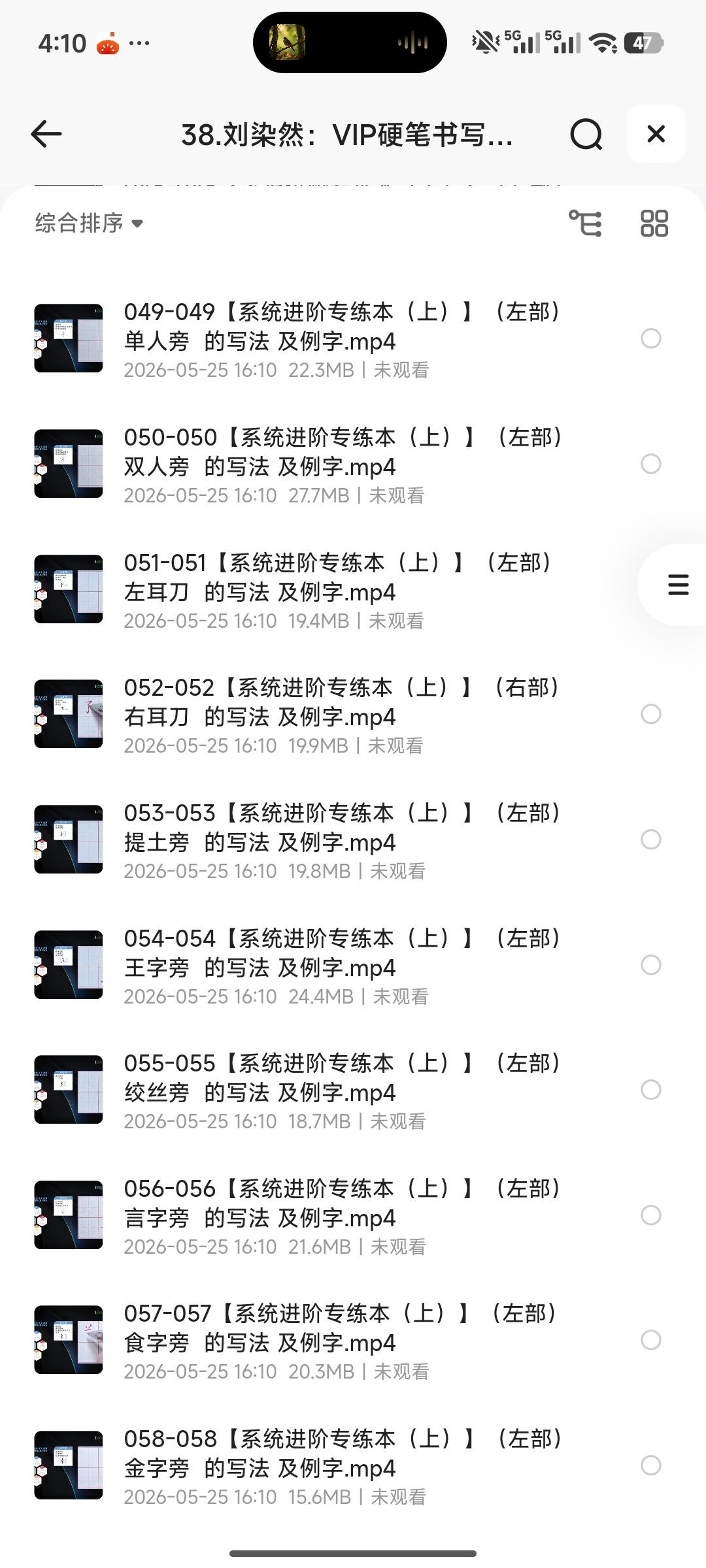Open the floating side menu button
The height and width of the screenshot is (1568, 706).
(677, 585)
